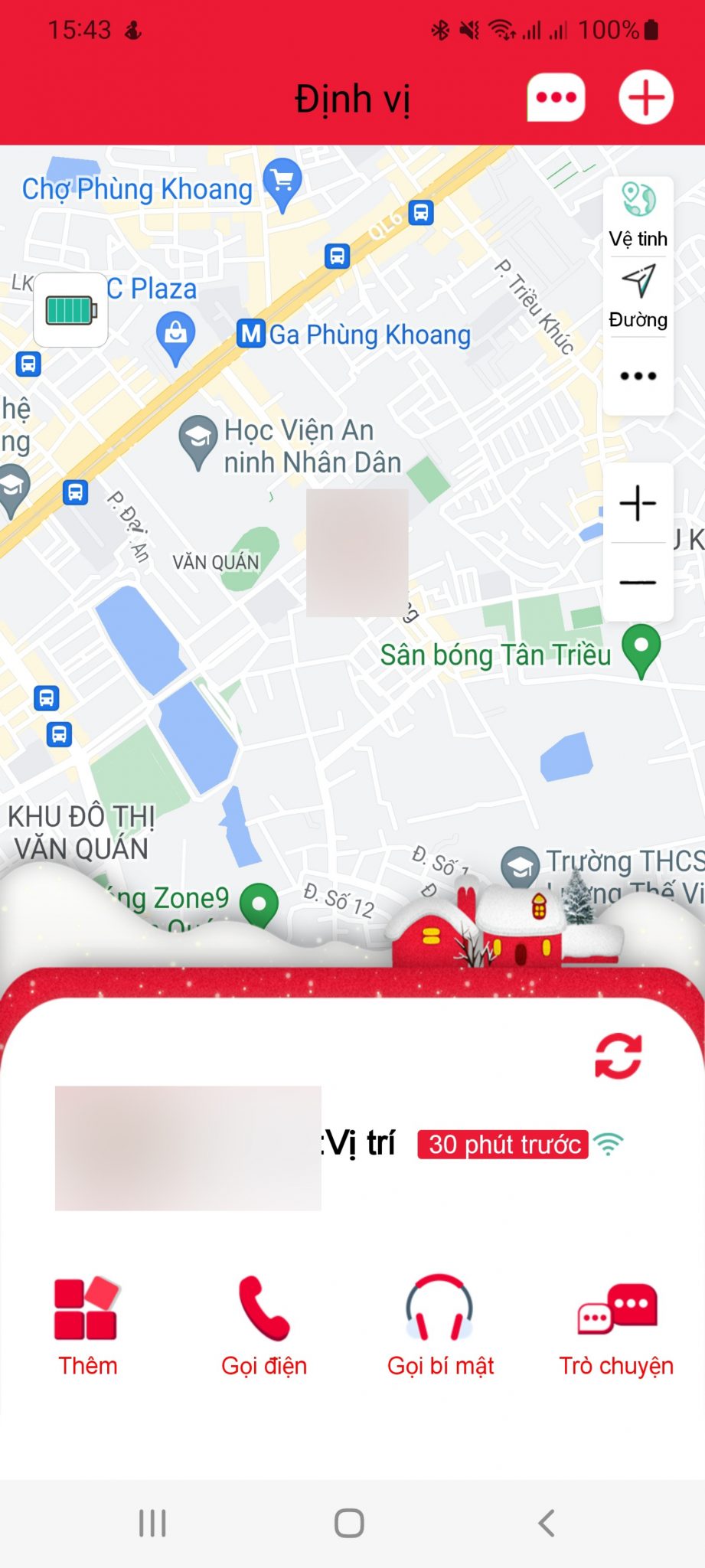Zoom out on the map
This screenshot has height=1568, width=705.
(638, 583)
